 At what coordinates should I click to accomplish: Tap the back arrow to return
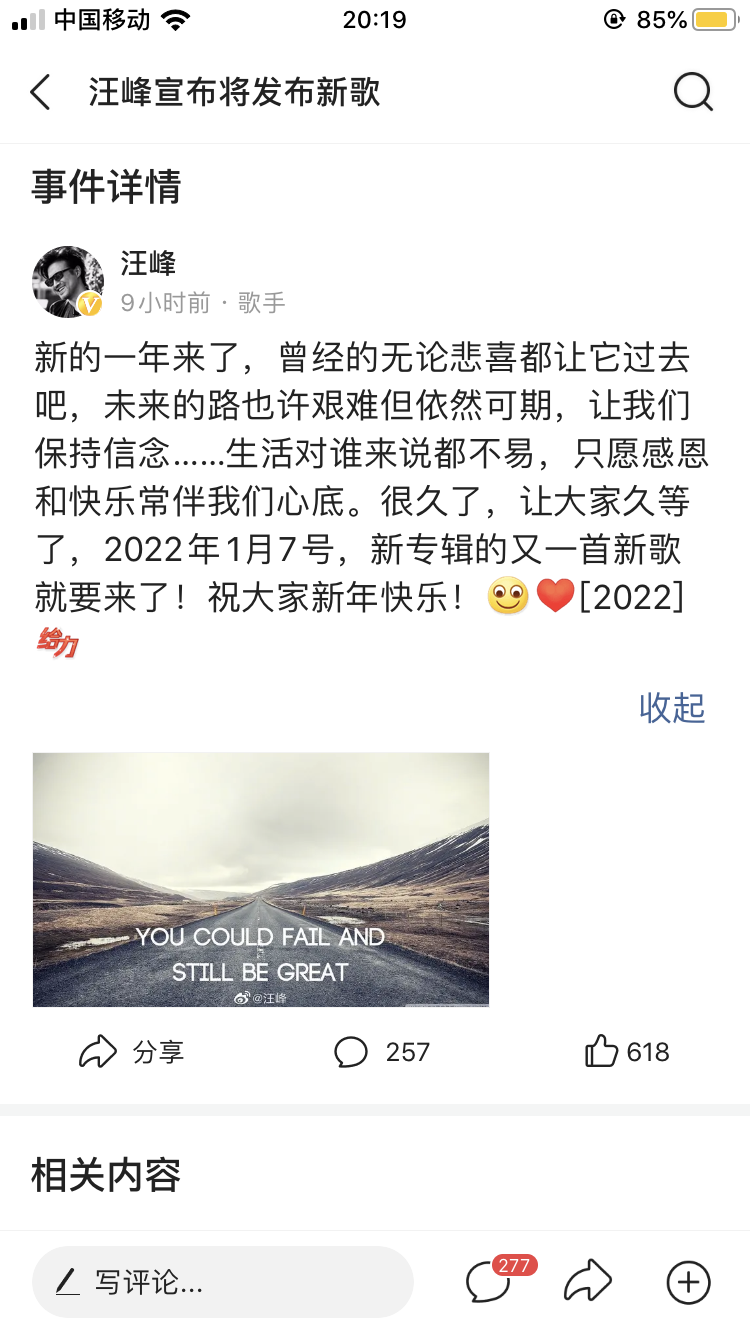coord(40,91)
